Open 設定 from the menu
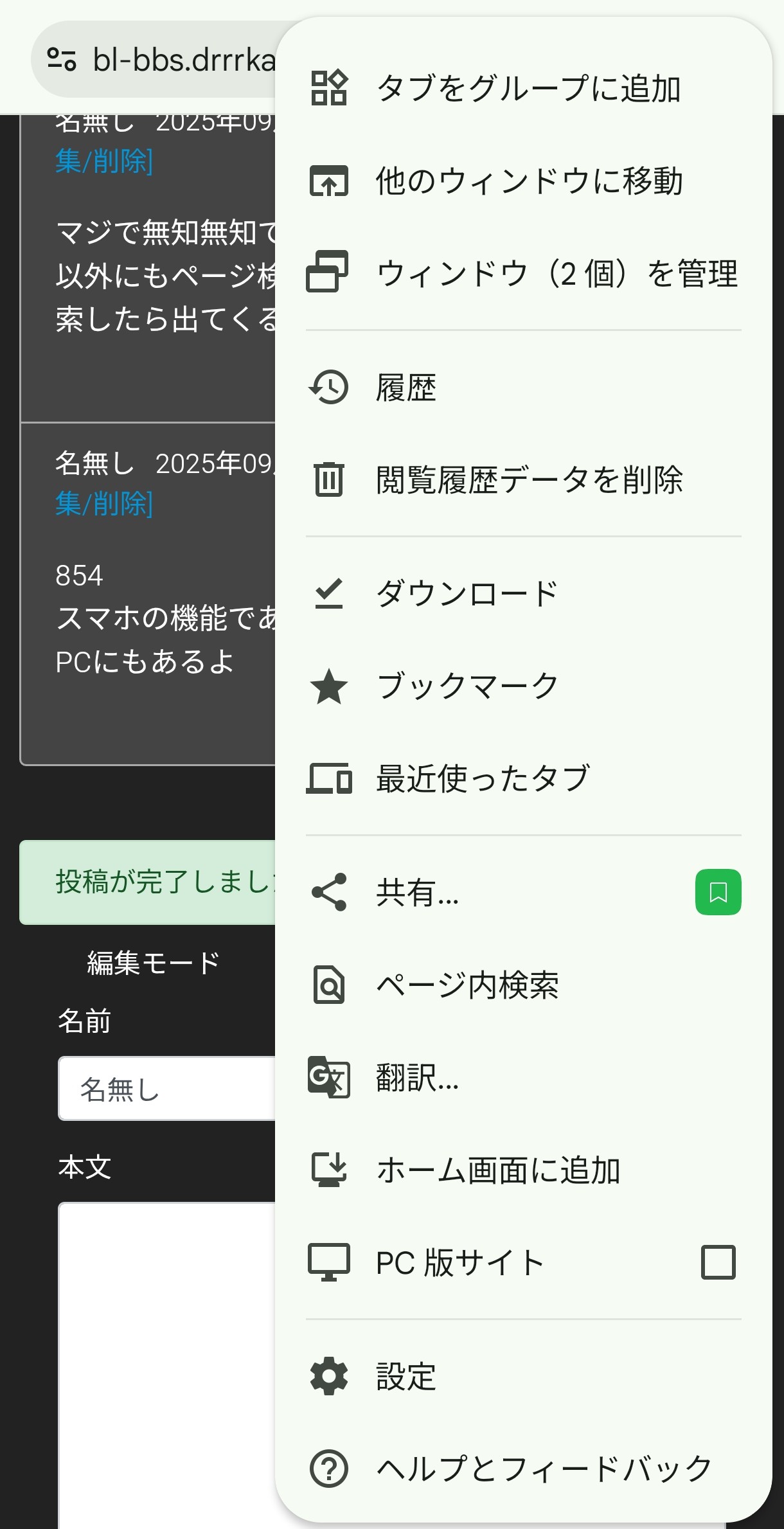 [x=406, y=1376]
